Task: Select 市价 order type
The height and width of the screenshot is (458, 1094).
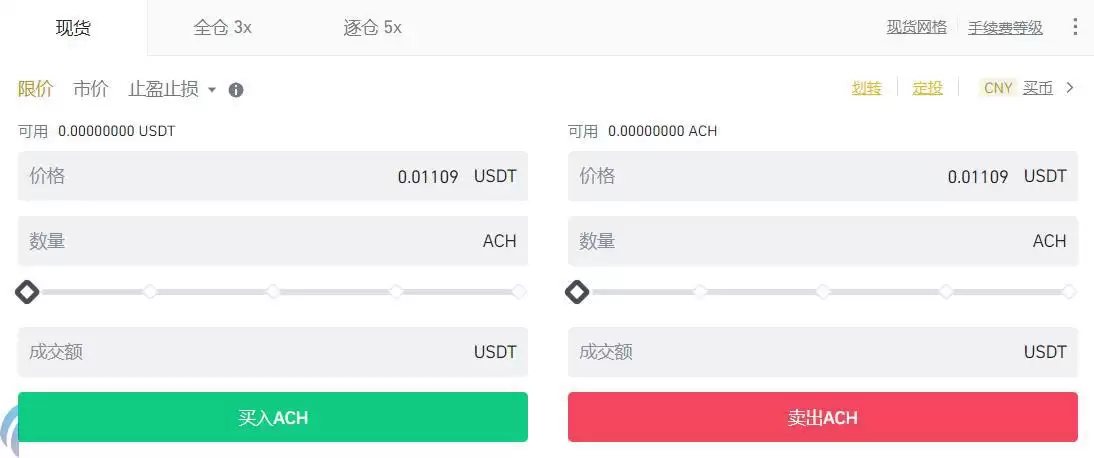Action: [90, 89]
